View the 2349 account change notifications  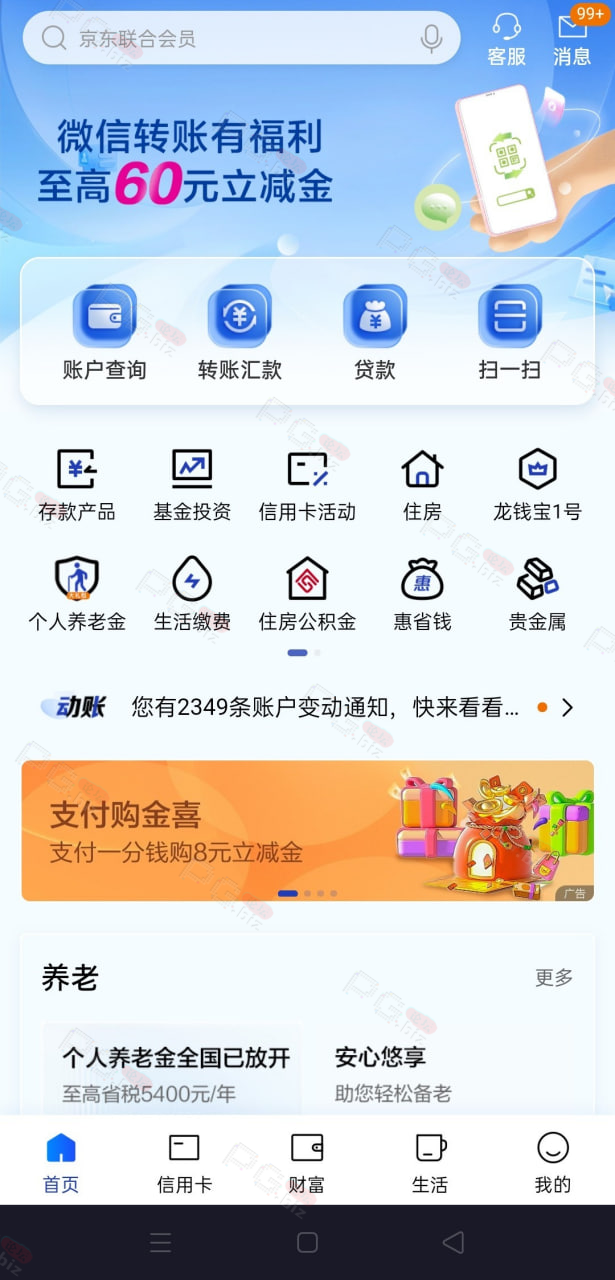(x=325, y=708)
